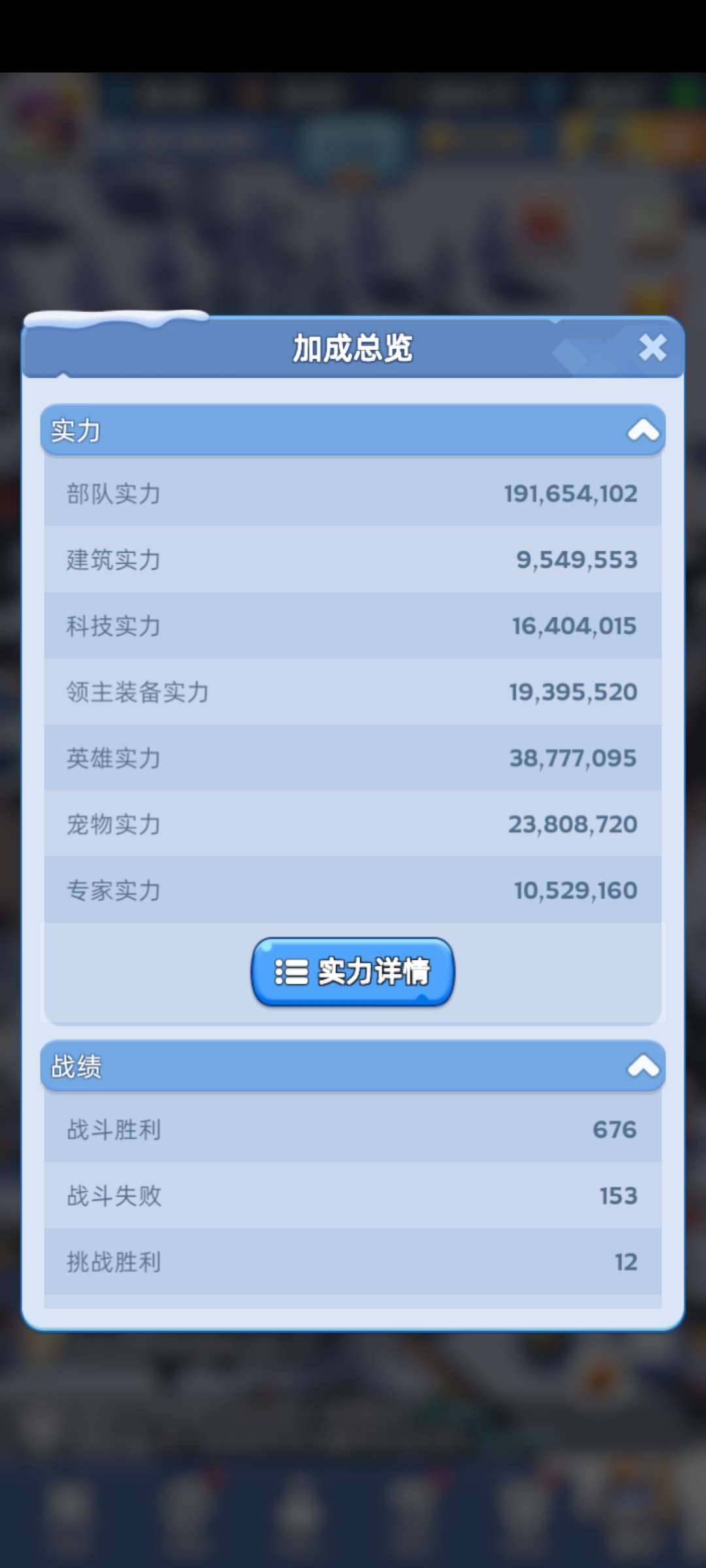Select the 英雄实力 row
Screen dimensions: 706x1568
tap(353, 758)
